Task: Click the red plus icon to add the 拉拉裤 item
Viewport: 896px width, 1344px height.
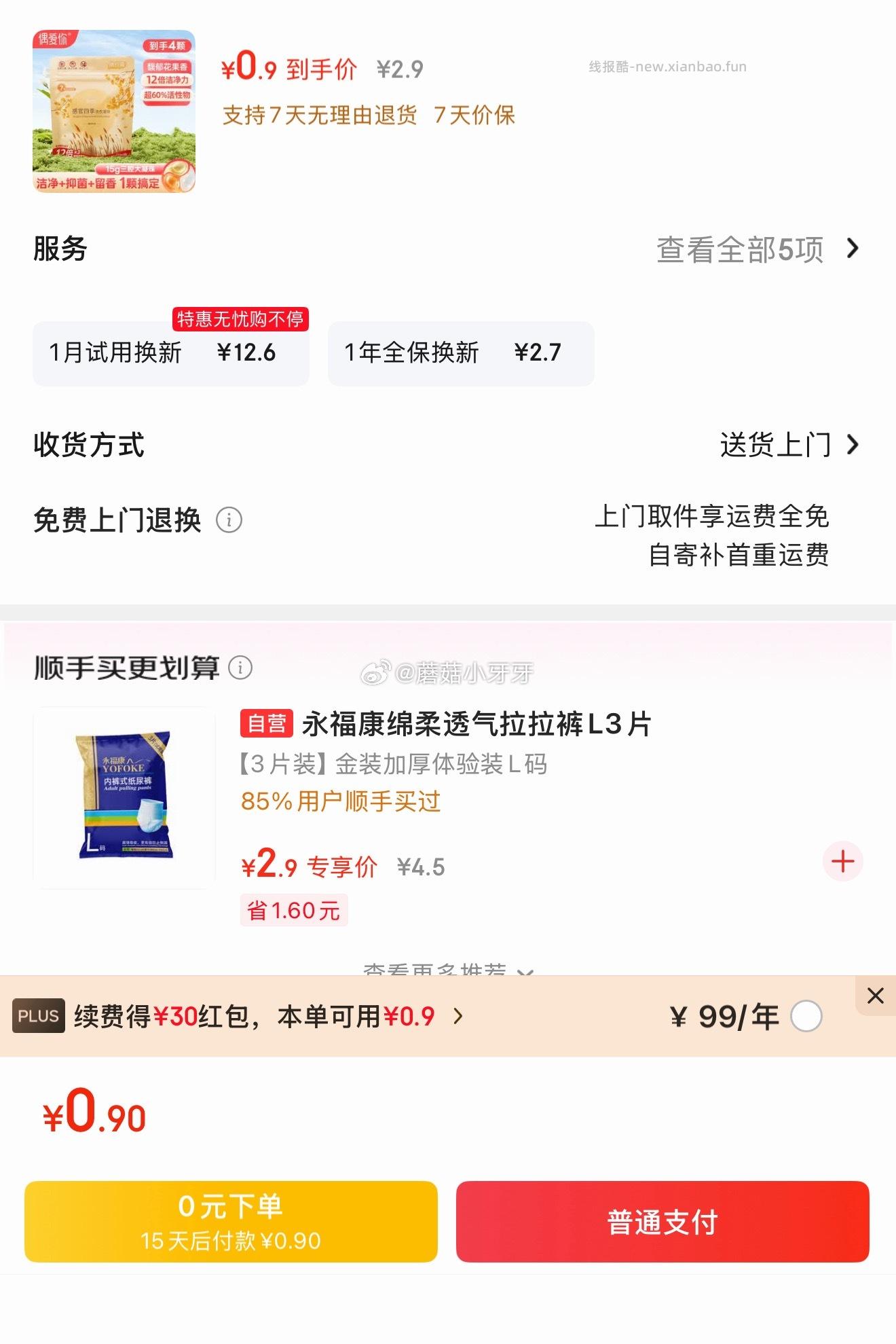Action: (x=844, y=860)
